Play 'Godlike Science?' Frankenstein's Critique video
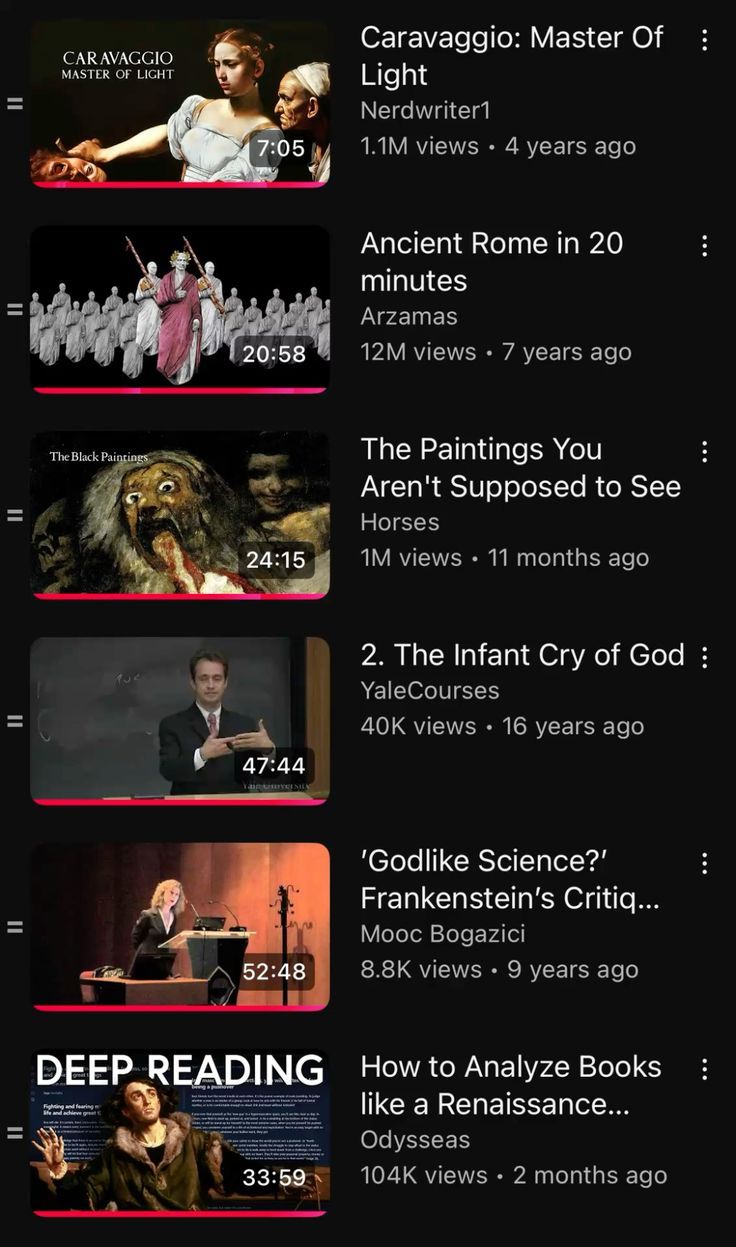 click(180, 926)
